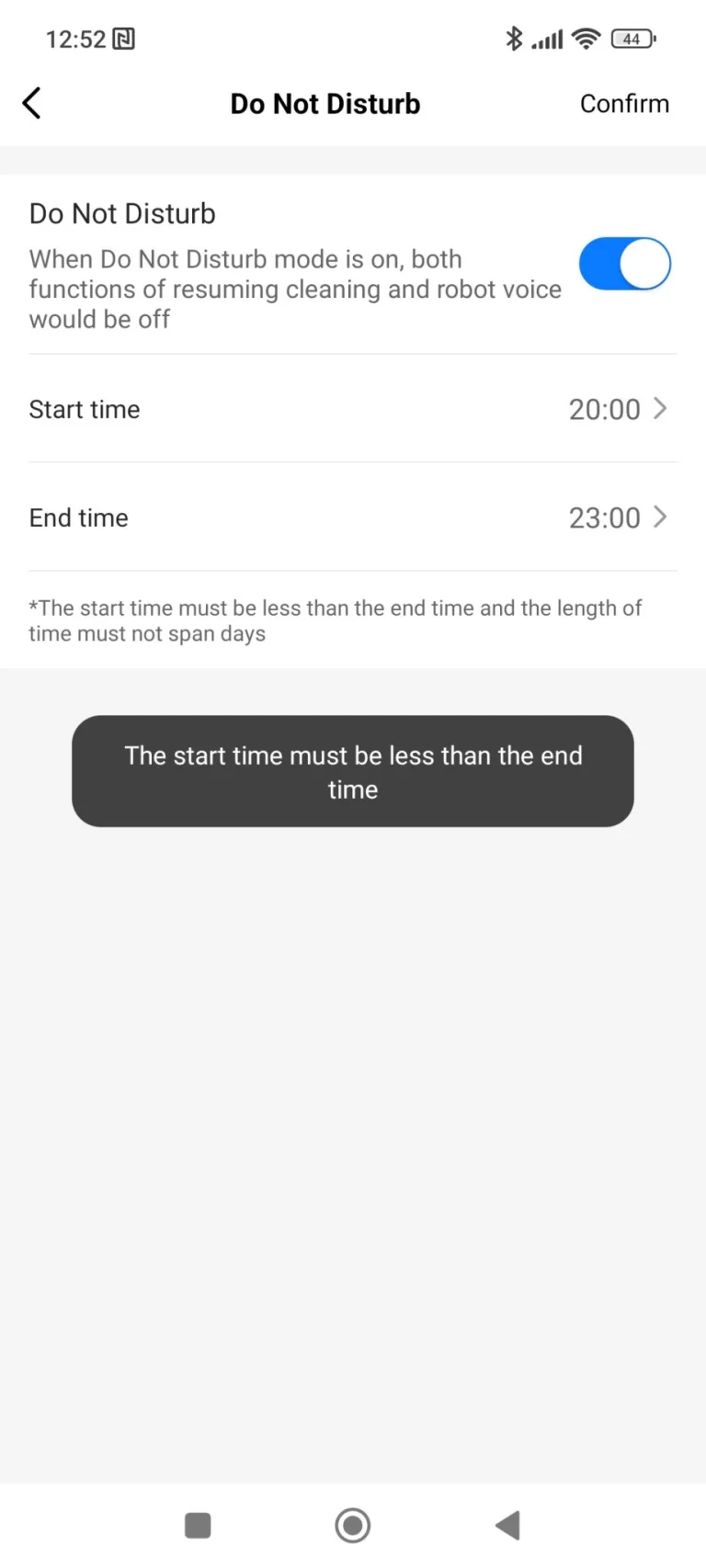Image resolution: width=706 pixels, height=1568 pixels.
Task: Turn off the Do Not Disturb switch
Action: [624, 265]
